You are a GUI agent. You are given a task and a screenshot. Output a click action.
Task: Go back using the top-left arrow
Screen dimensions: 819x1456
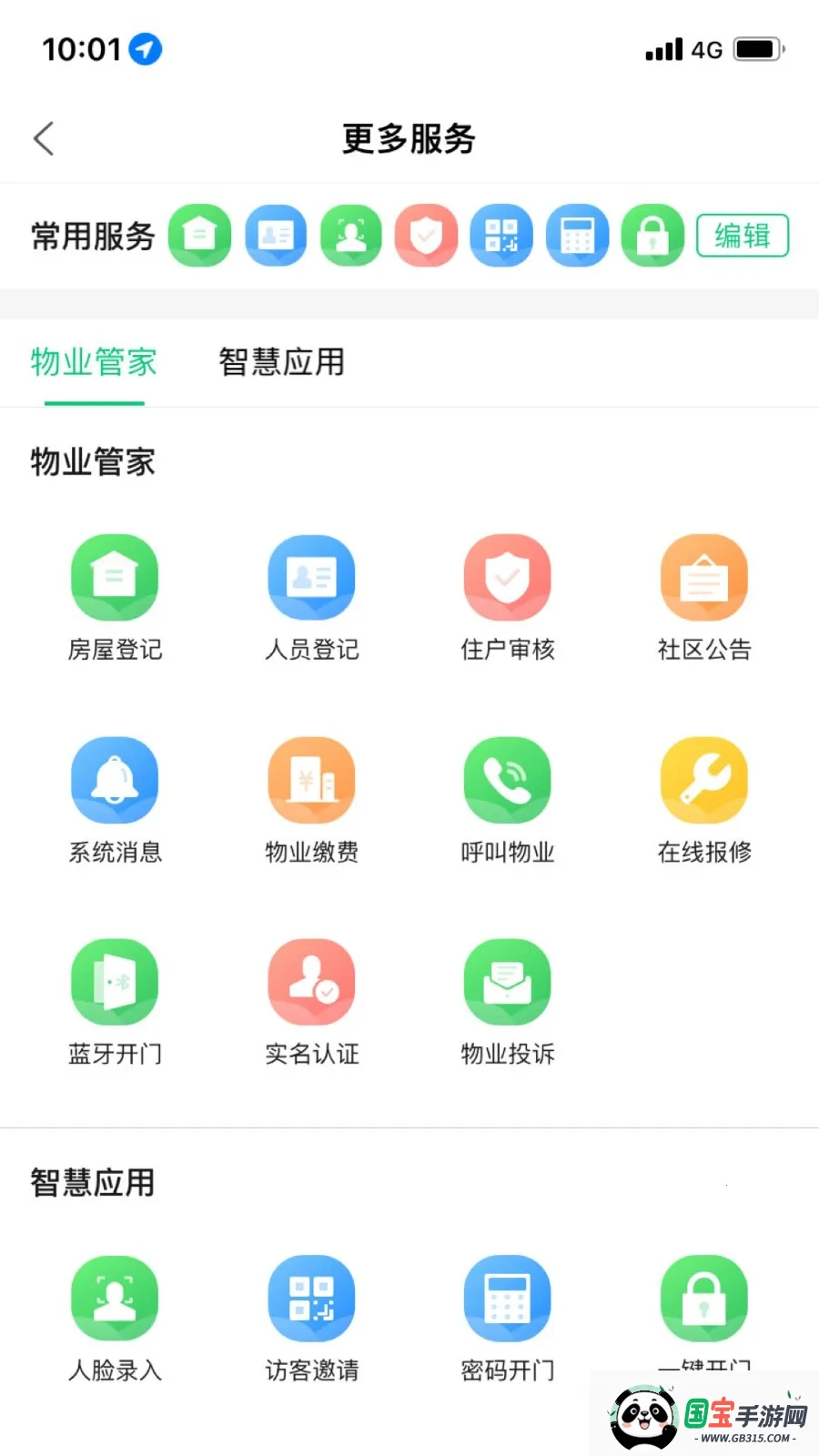(x=44, y=139)
